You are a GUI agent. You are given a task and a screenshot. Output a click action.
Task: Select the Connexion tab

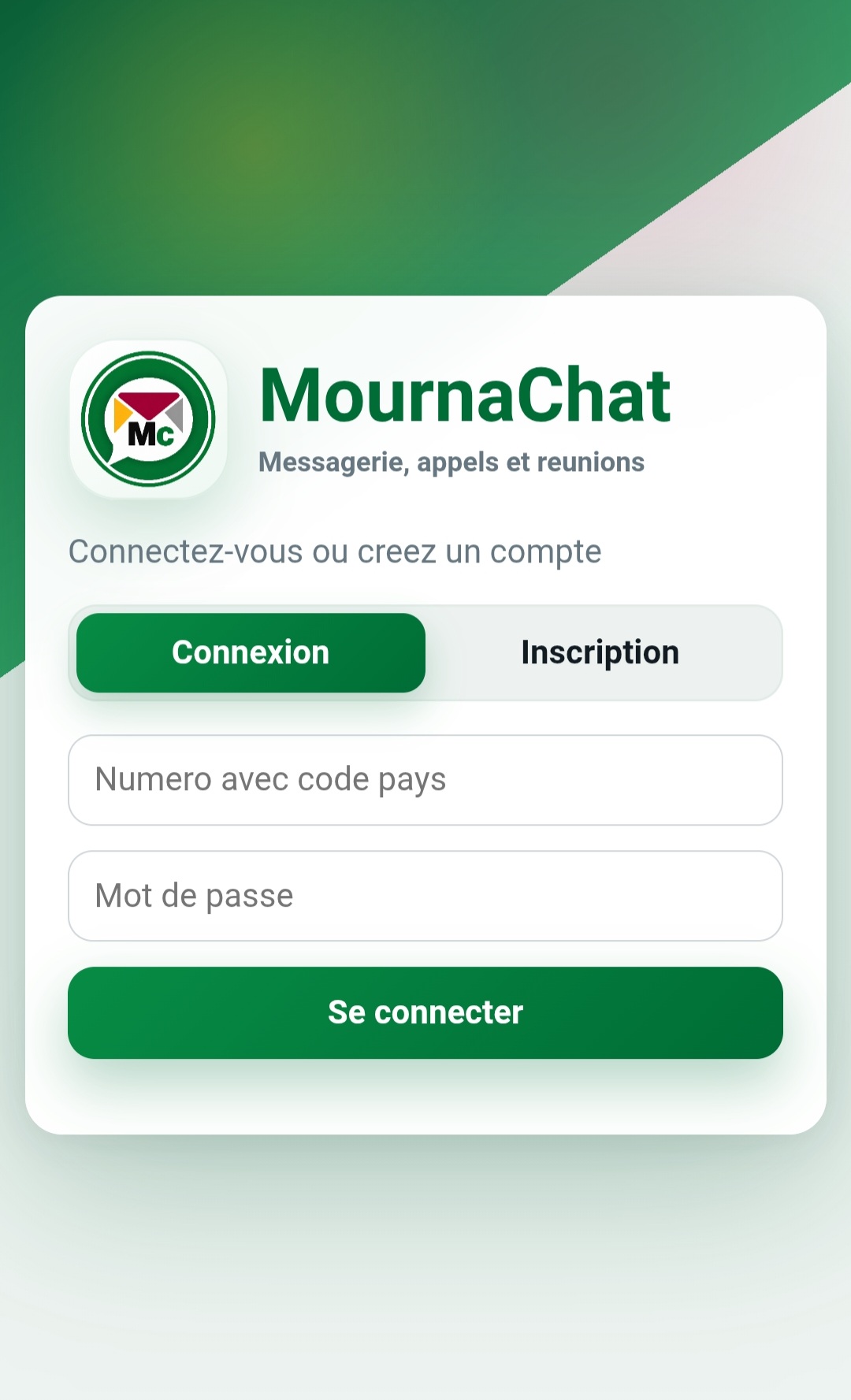click(251, 653)
